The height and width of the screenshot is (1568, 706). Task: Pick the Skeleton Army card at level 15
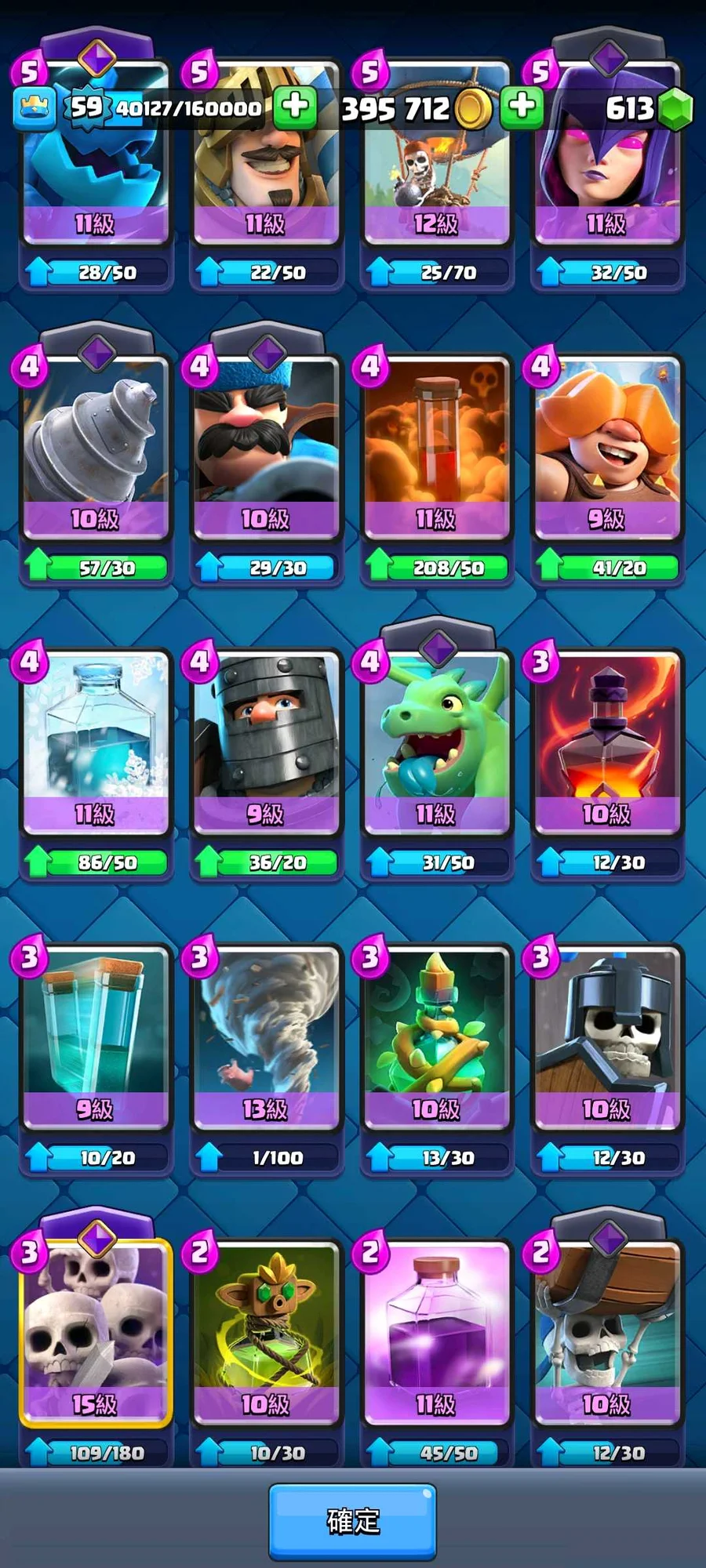click(96, 1333)
